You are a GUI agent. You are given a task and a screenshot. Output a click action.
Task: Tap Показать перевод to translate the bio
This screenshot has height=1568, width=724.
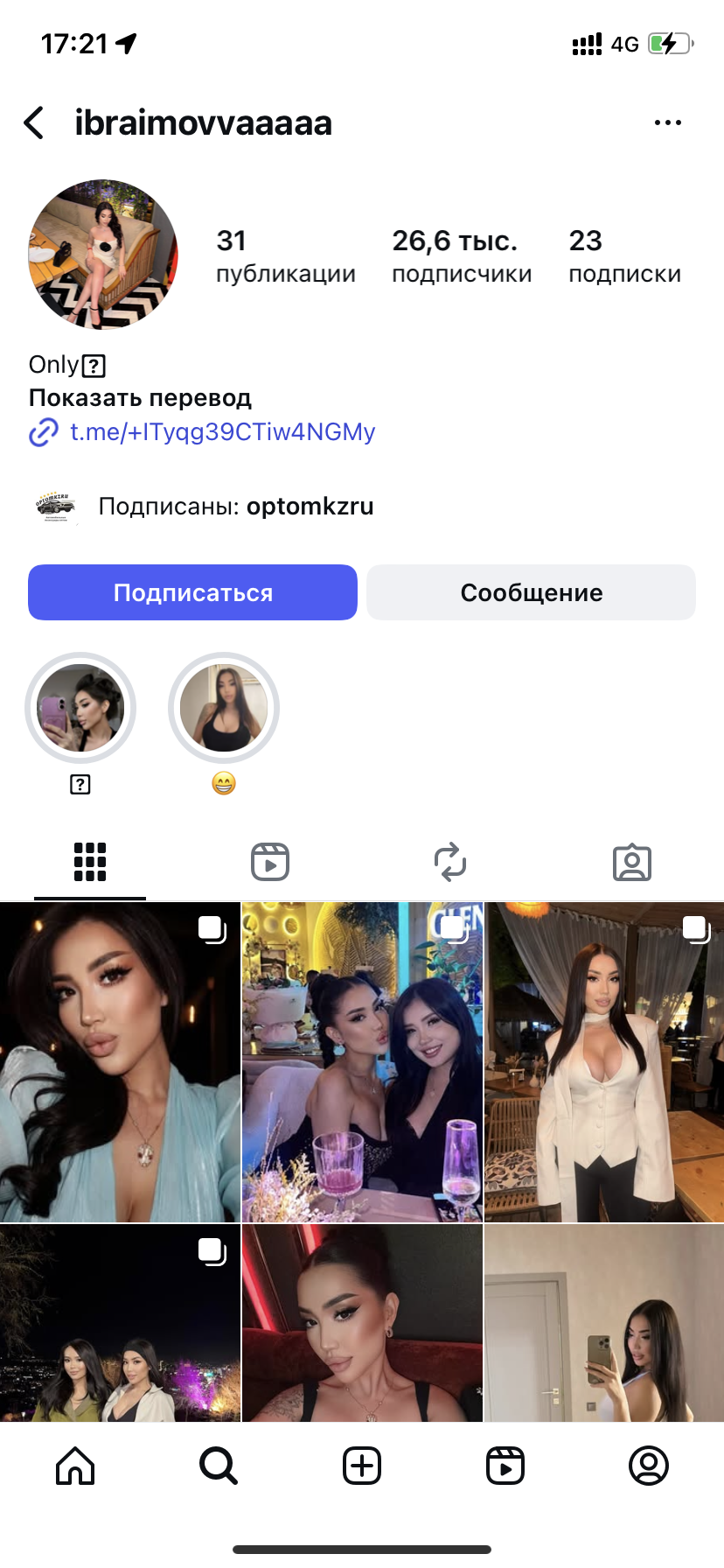pyautogui.click(x=140, y=398)
